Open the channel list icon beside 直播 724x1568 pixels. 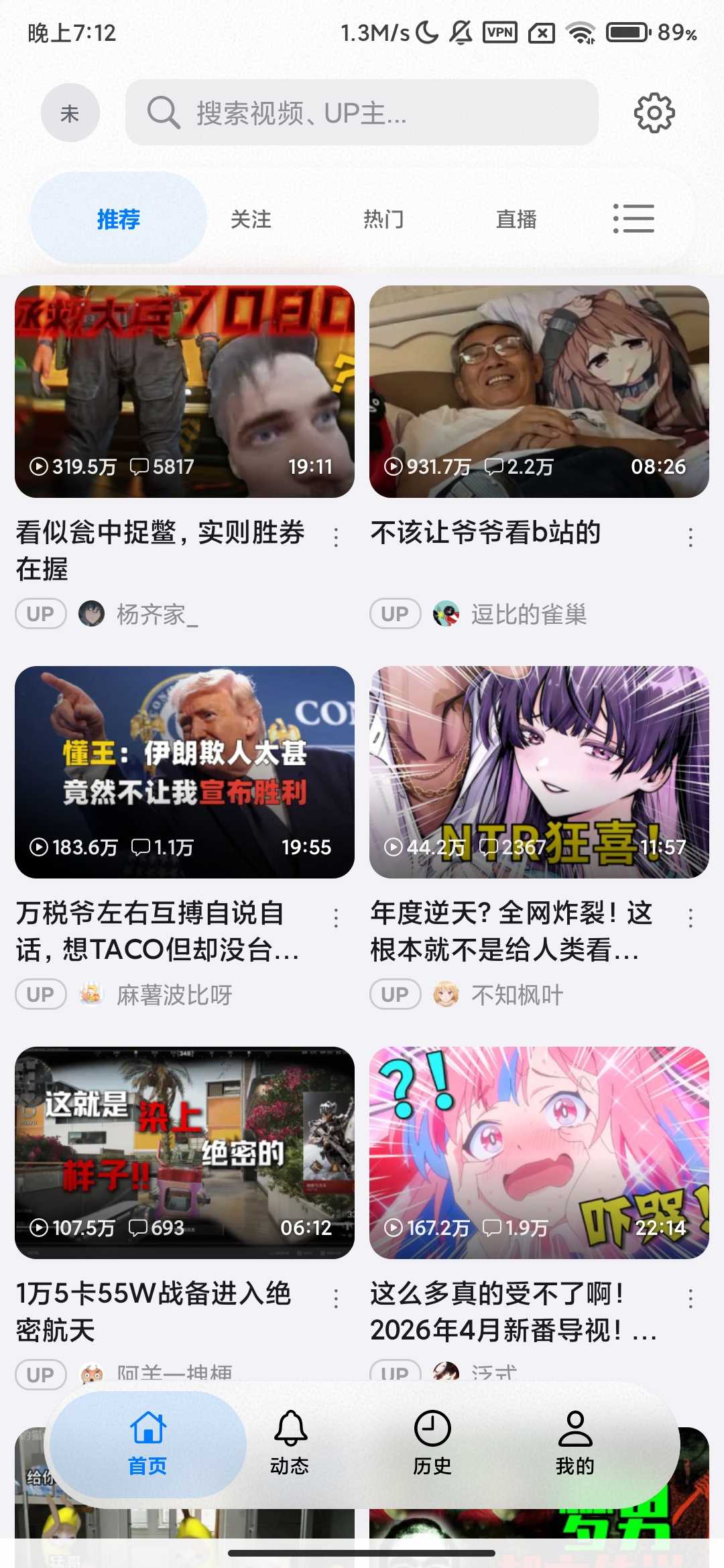coord(633,218)
